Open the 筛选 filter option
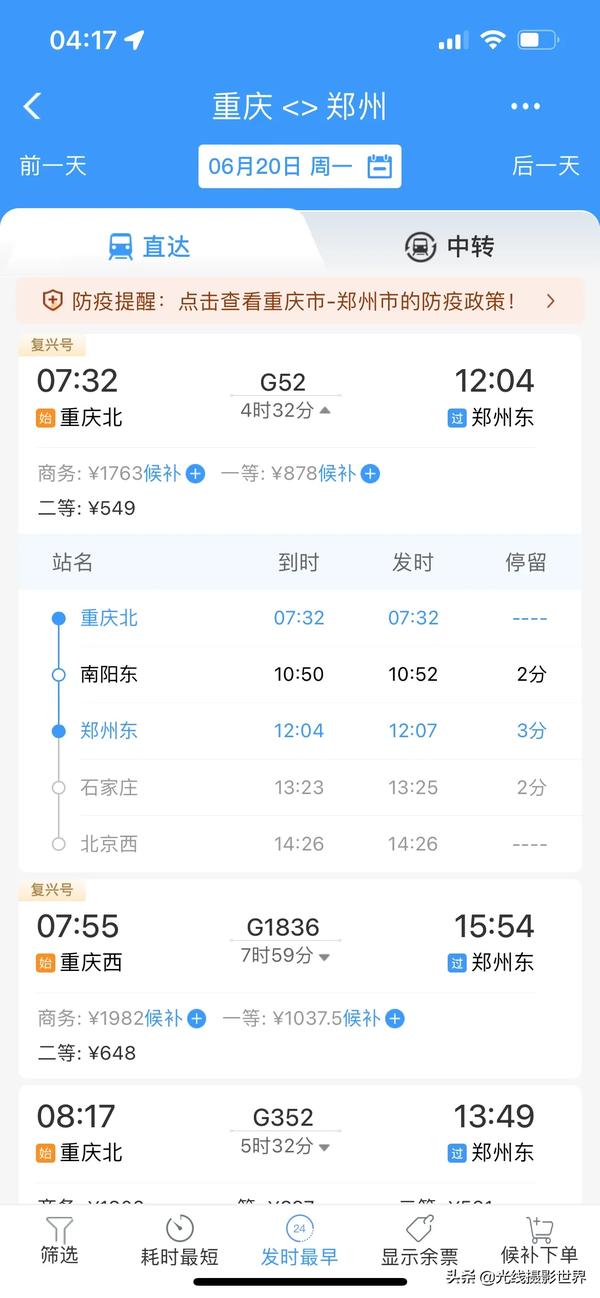The height and width of the screenshot is (1298, 600). tap(60, 1240)
